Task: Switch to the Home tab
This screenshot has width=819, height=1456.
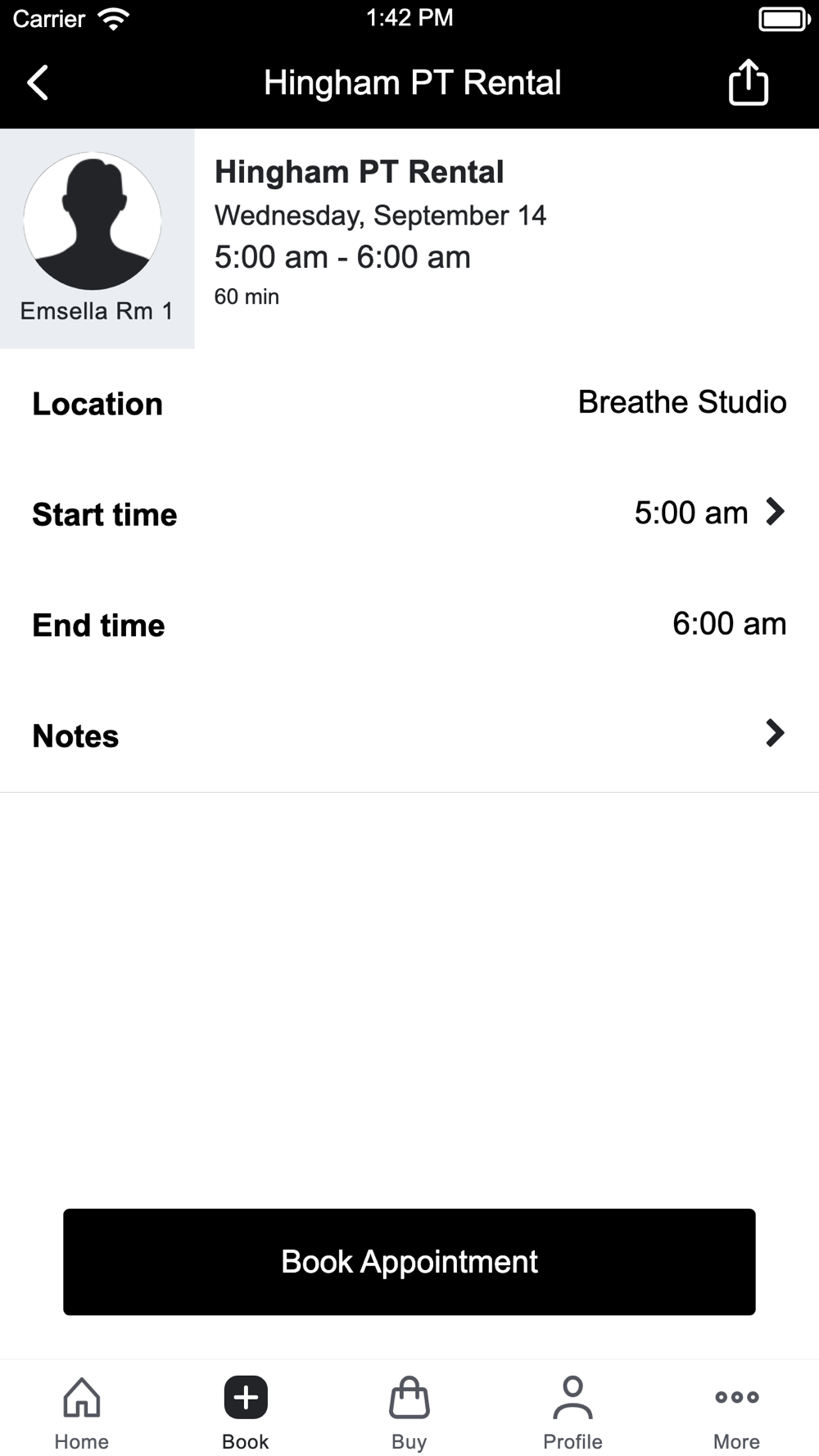Action: point(82,1413)
